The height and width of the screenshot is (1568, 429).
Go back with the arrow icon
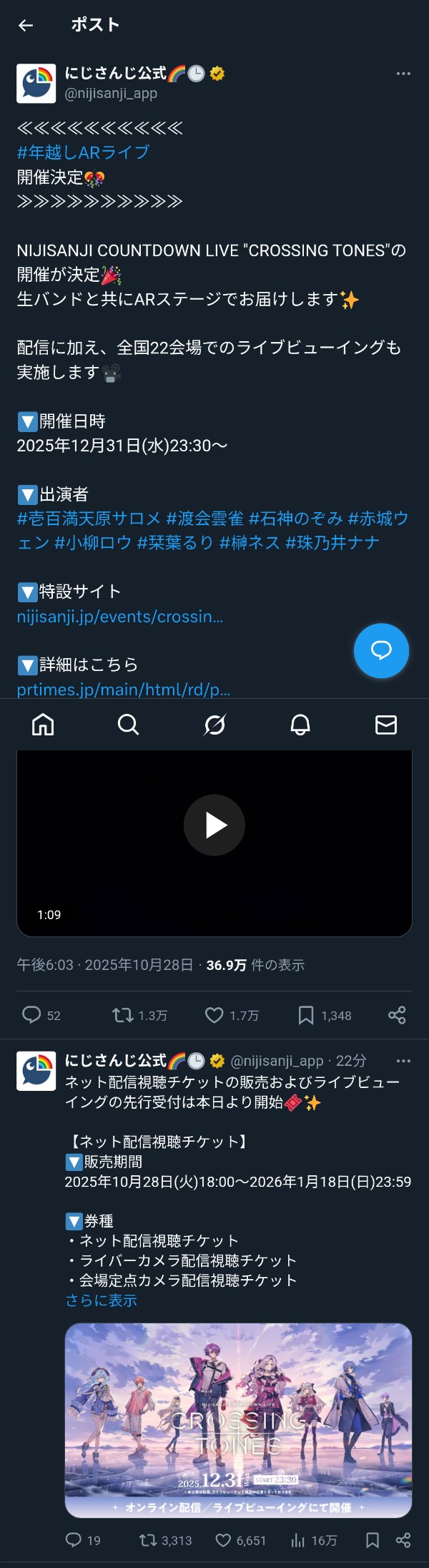point(26,26)
